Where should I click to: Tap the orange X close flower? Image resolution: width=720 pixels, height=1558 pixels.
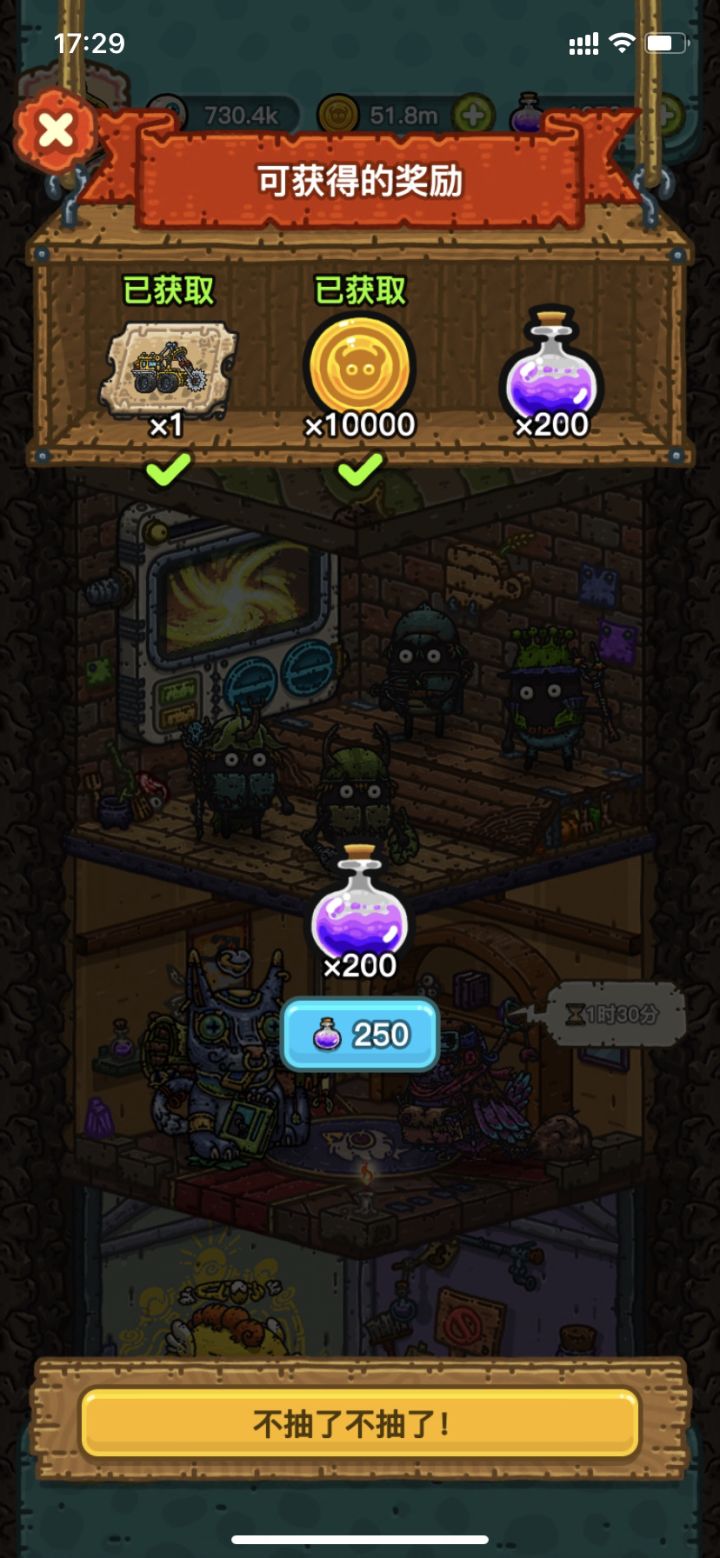[x=55, y=130]
